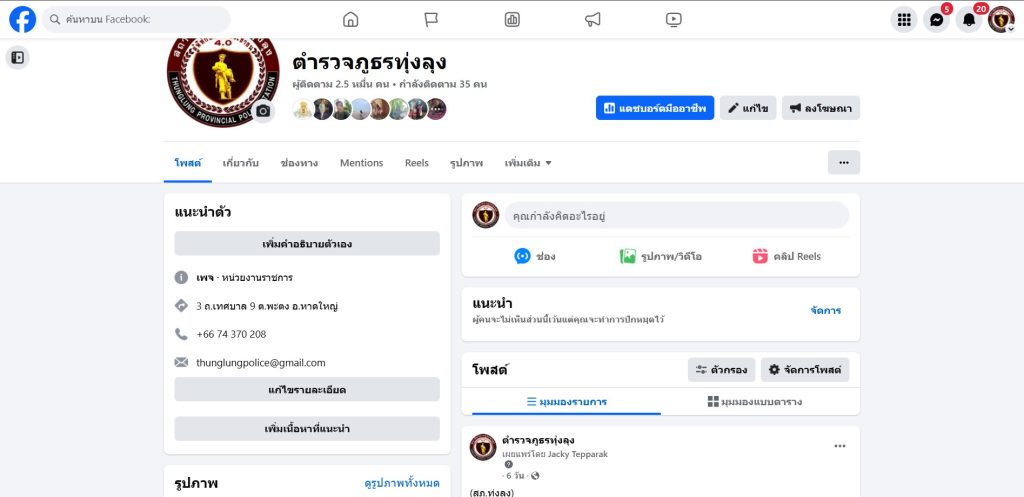Tap the แดชบอร์ดมืออาชีพ button

point(655,108)
